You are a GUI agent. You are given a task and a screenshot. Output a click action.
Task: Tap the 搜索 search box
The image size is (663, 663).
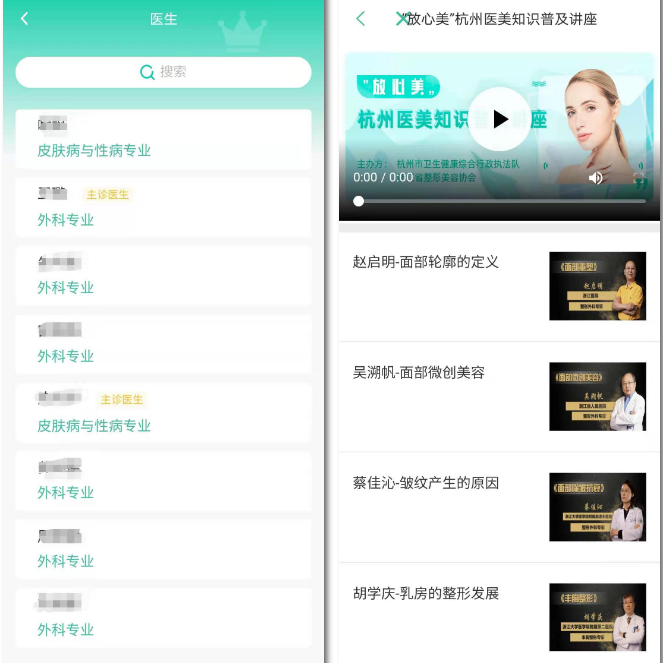coord(163,72)
